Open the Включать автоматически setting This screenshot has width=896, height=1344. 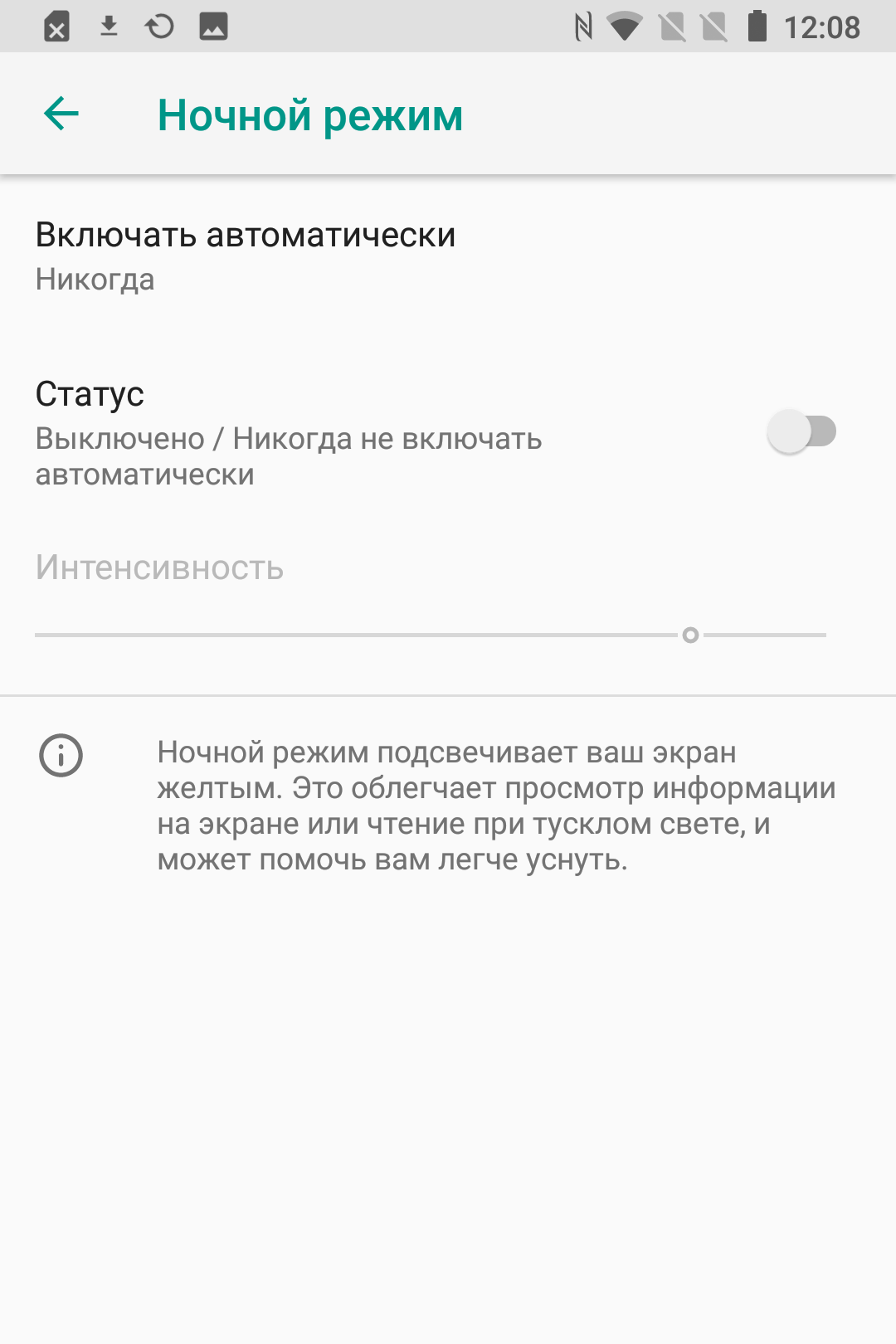pos(246,256)
